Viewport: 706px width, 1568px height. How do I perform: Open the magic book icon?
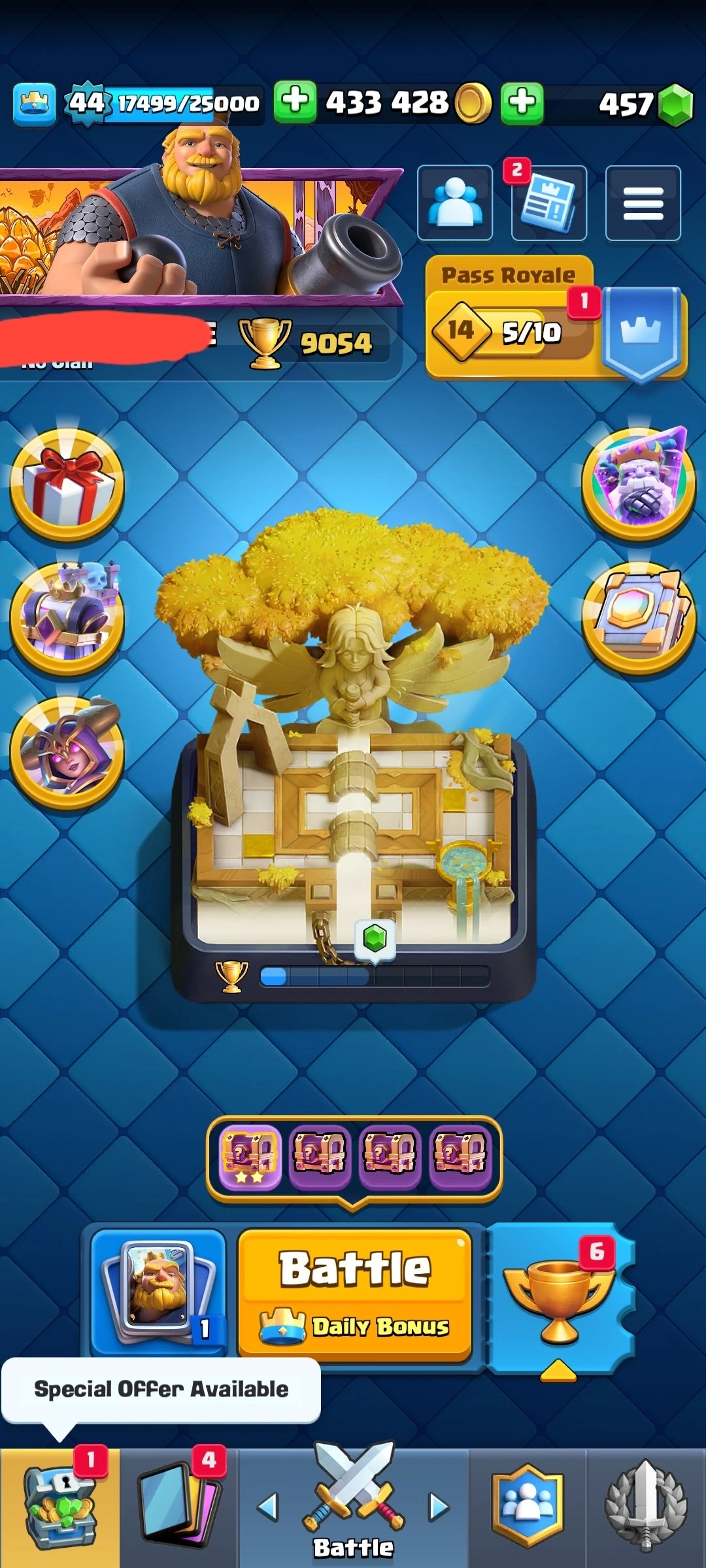pos(639,619)
